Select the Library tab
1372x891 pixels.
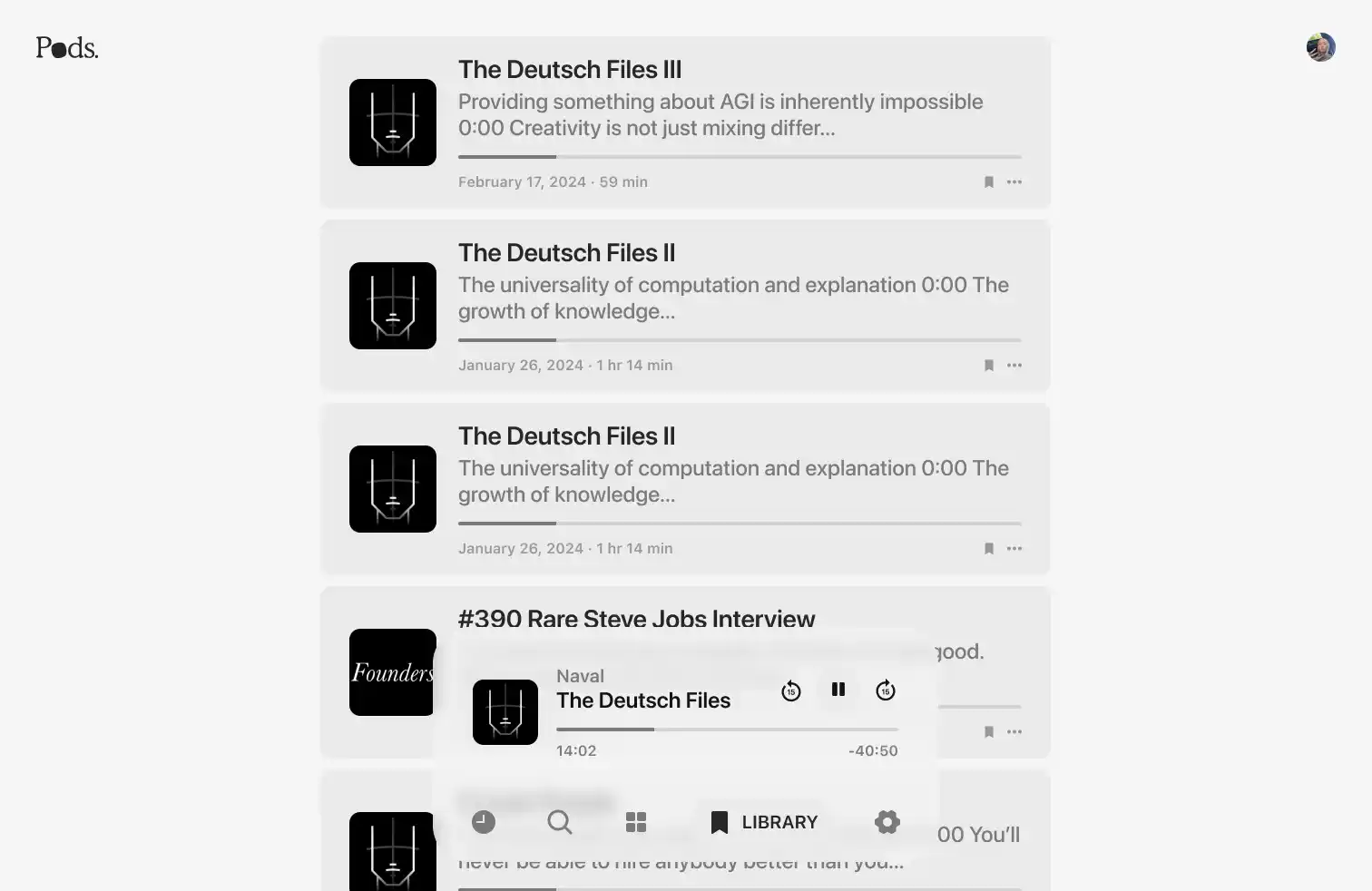[765, 822]
